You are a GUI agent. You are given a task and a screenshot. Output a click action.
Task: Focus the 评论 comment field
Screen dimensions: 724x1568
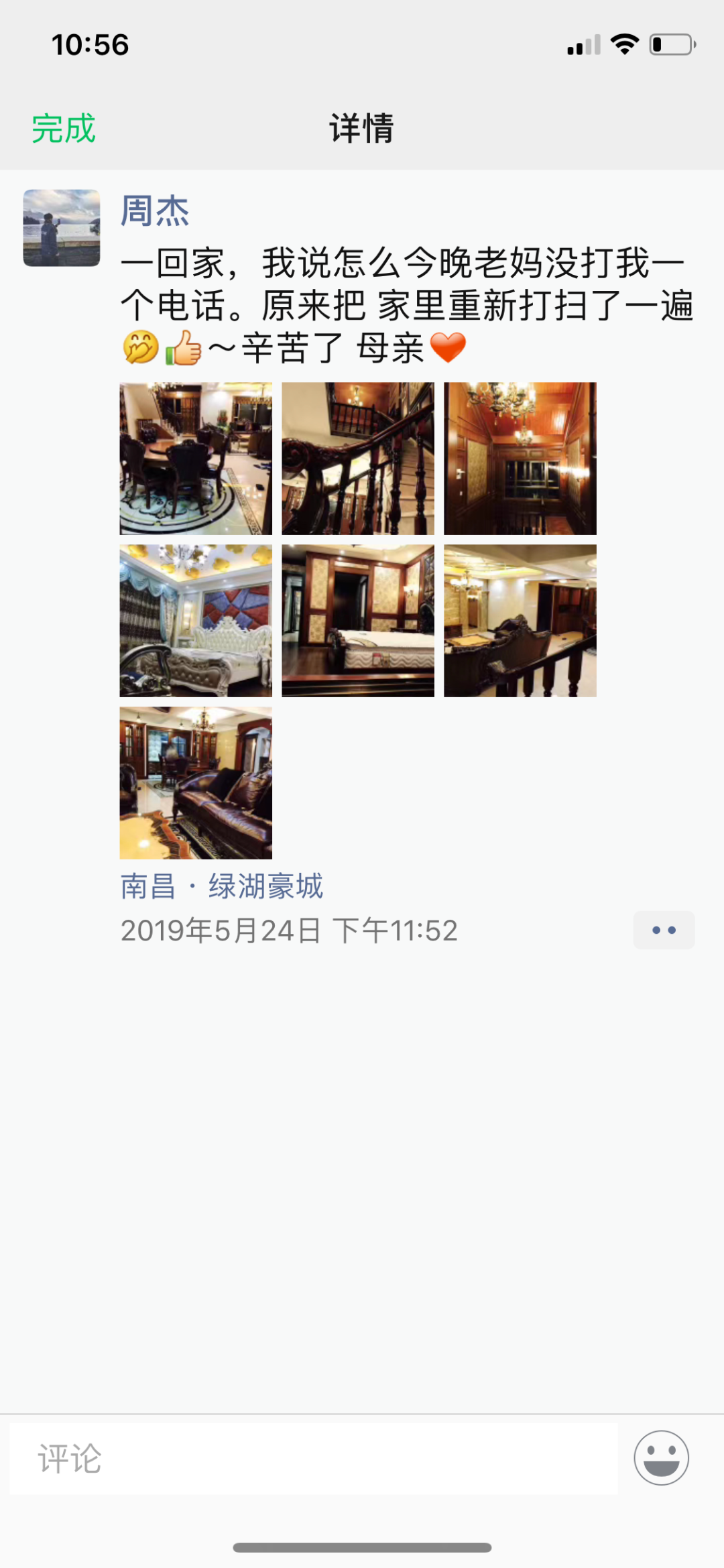(313, 1459)
